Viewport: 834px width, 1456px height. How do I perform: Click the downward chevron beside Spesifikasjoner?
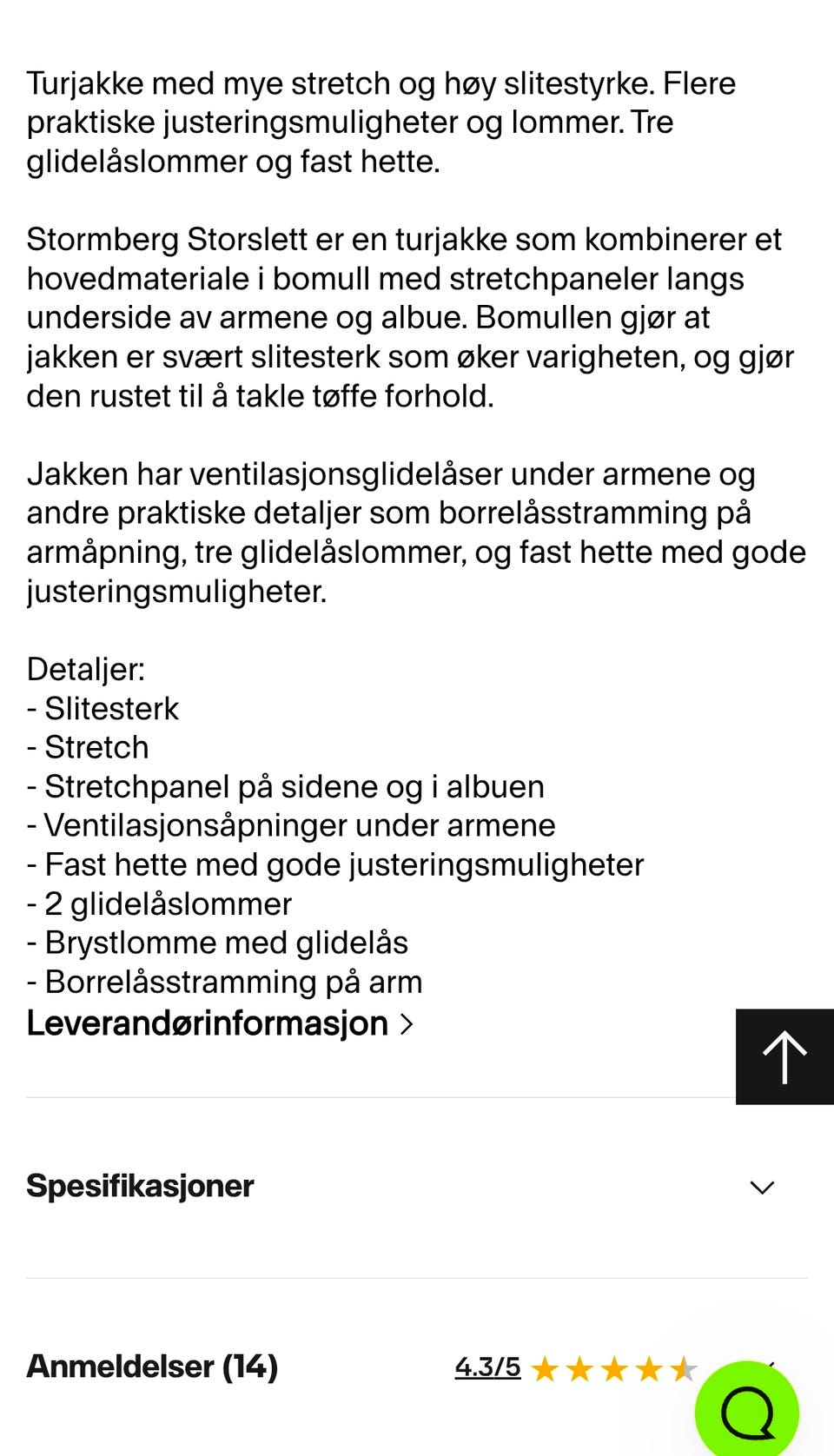[761, 1188]
